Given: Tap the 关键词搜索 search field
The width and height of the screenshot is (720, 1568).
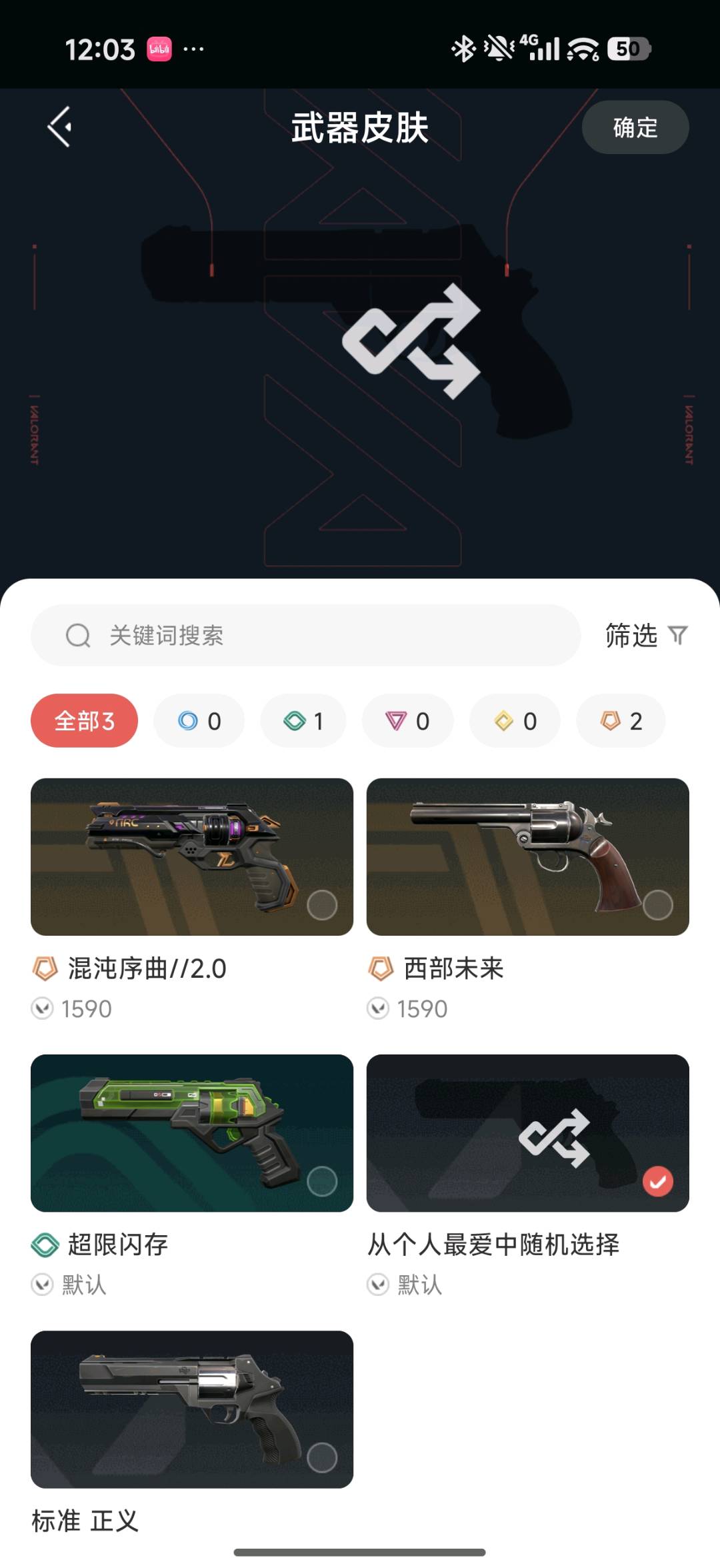Looking at the screenshot, I should pos(305,635).
